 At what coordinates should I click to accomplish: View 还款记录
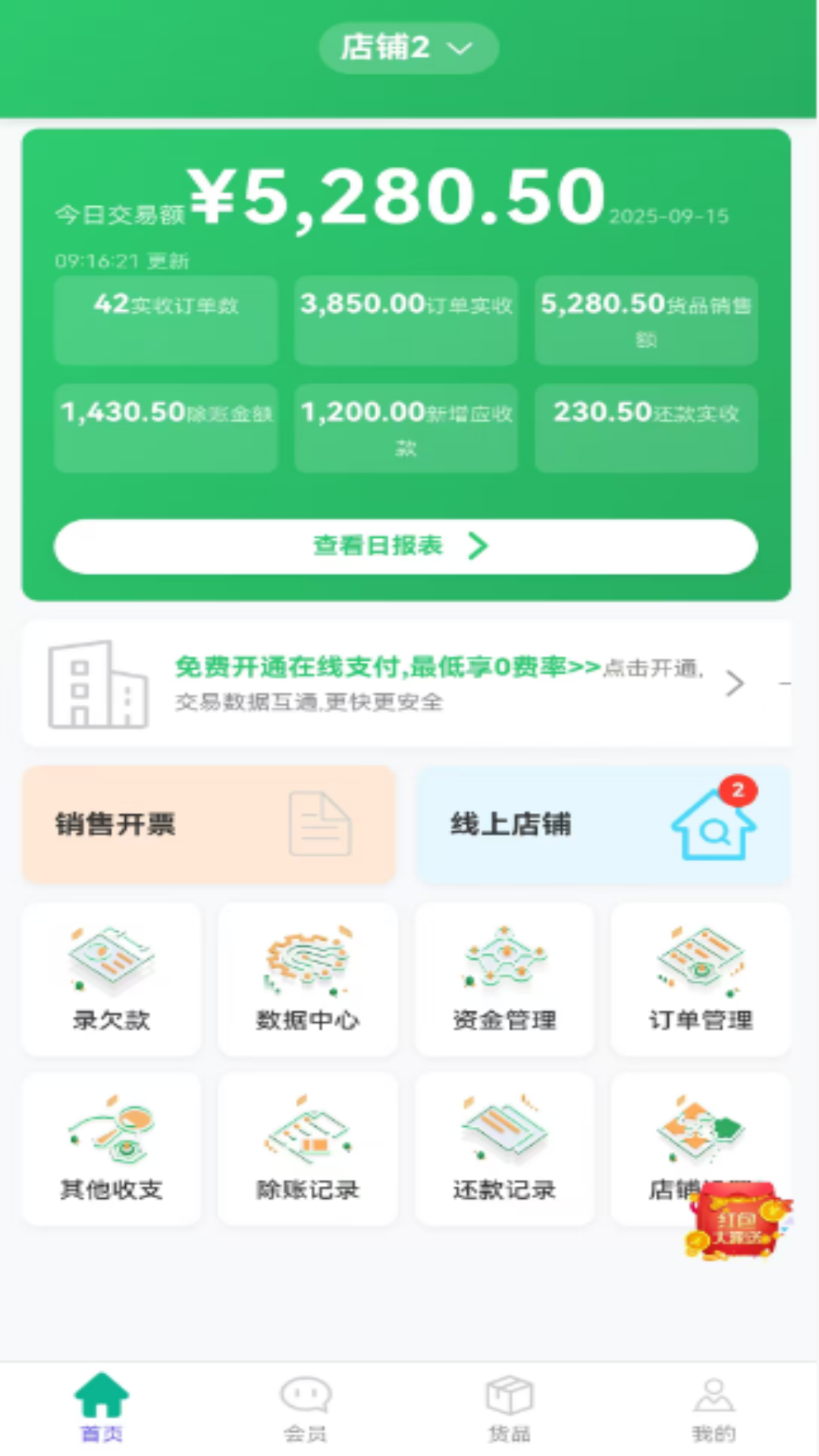click(x=504, y=1148)
